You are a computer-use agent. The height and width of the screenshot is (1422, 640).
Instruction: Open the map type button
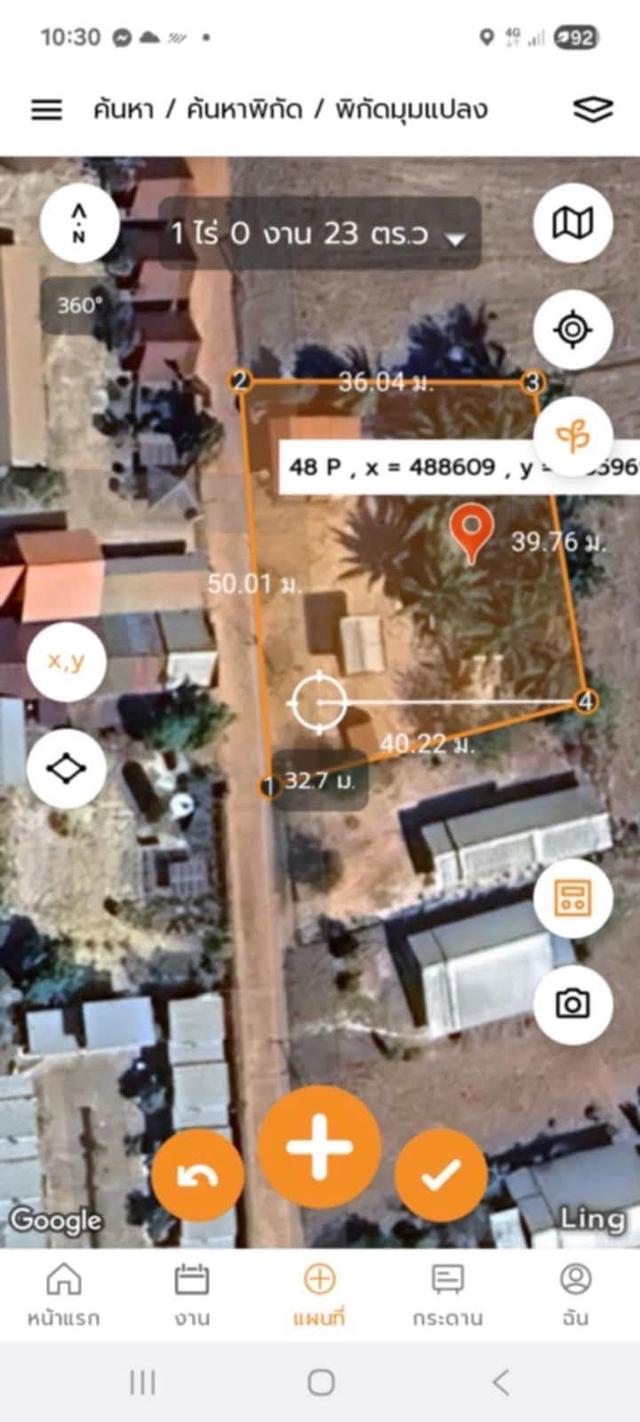[573, 223]
